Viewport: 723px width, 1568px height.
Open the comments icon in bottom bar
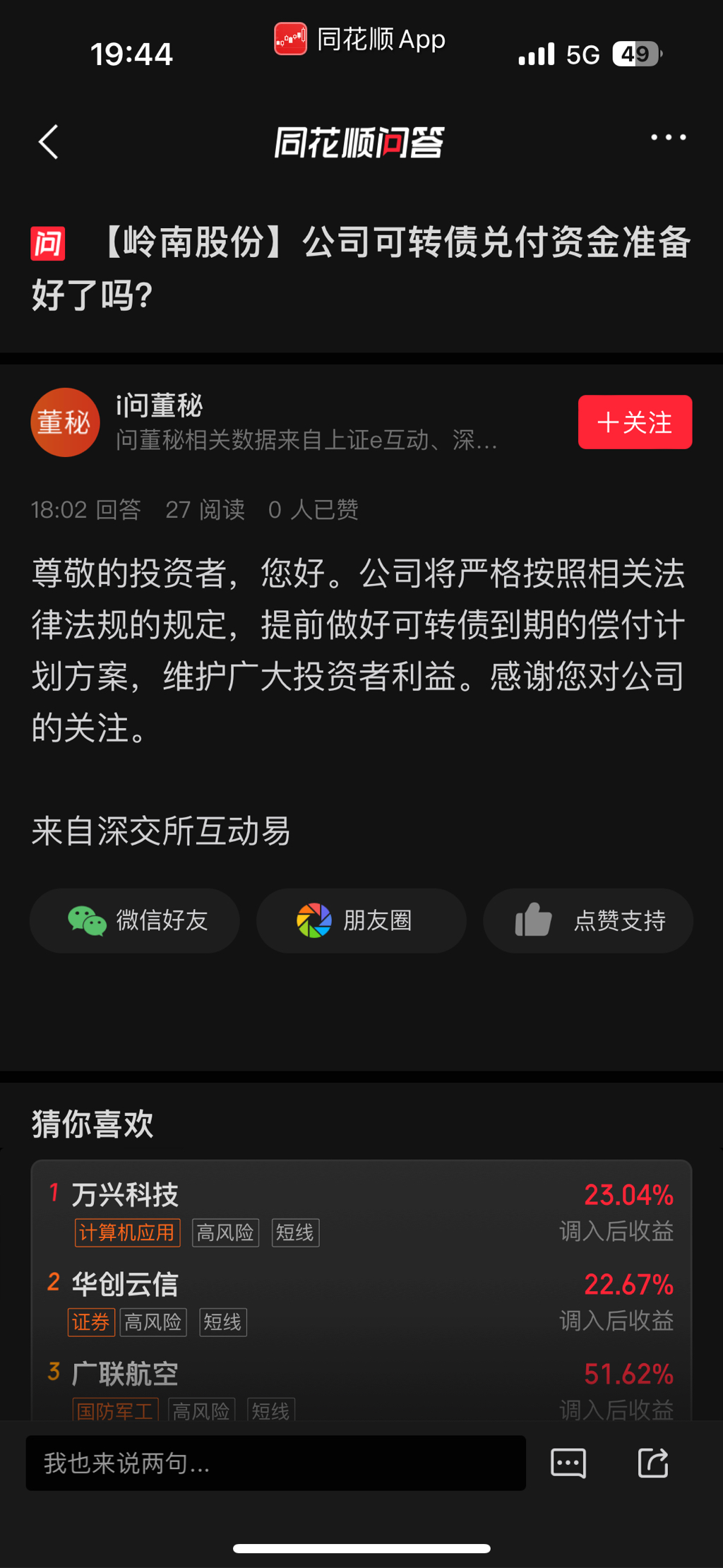pyautogui.click(x=568, y=1463)
